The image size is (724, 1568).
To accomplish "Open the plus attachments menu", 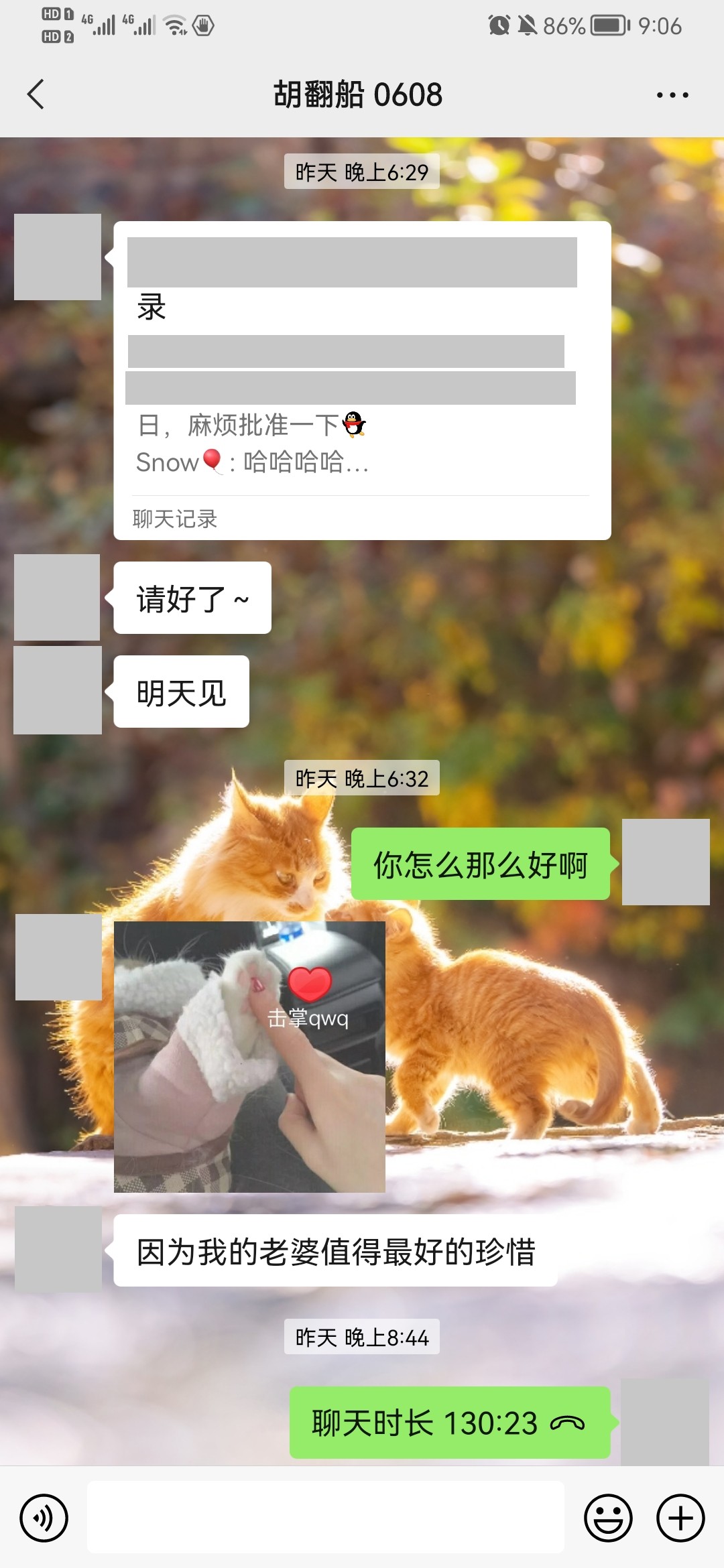I will (680, 1518).
